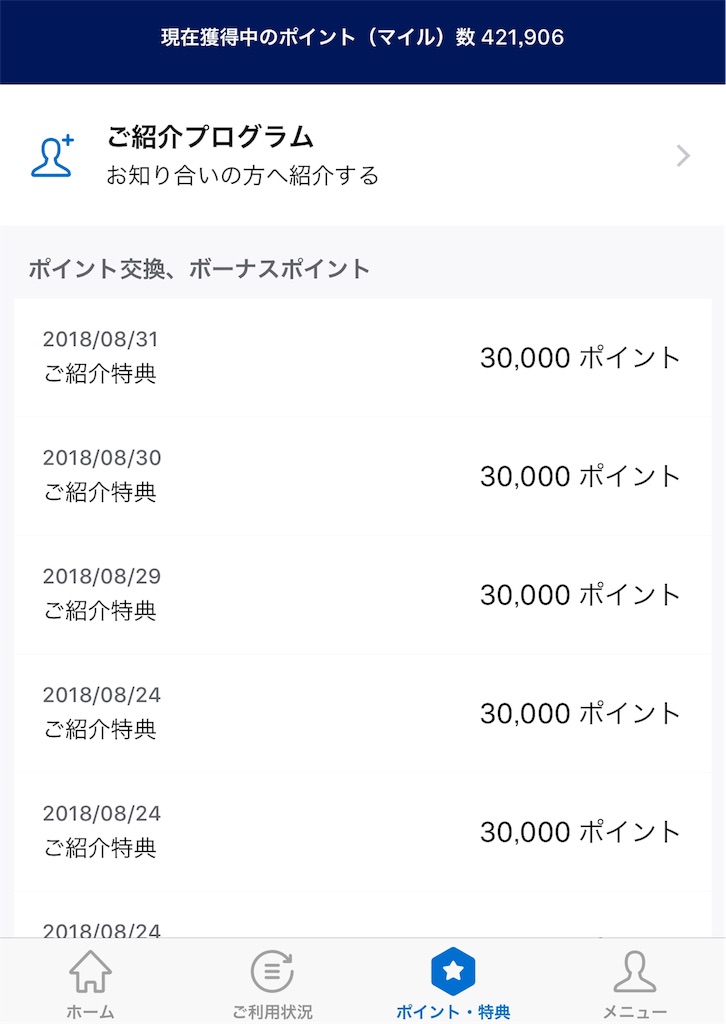Click the 現在獲得中のポイント header banner
Viewport: 726px width, 1024px height.
pos(363,39)
